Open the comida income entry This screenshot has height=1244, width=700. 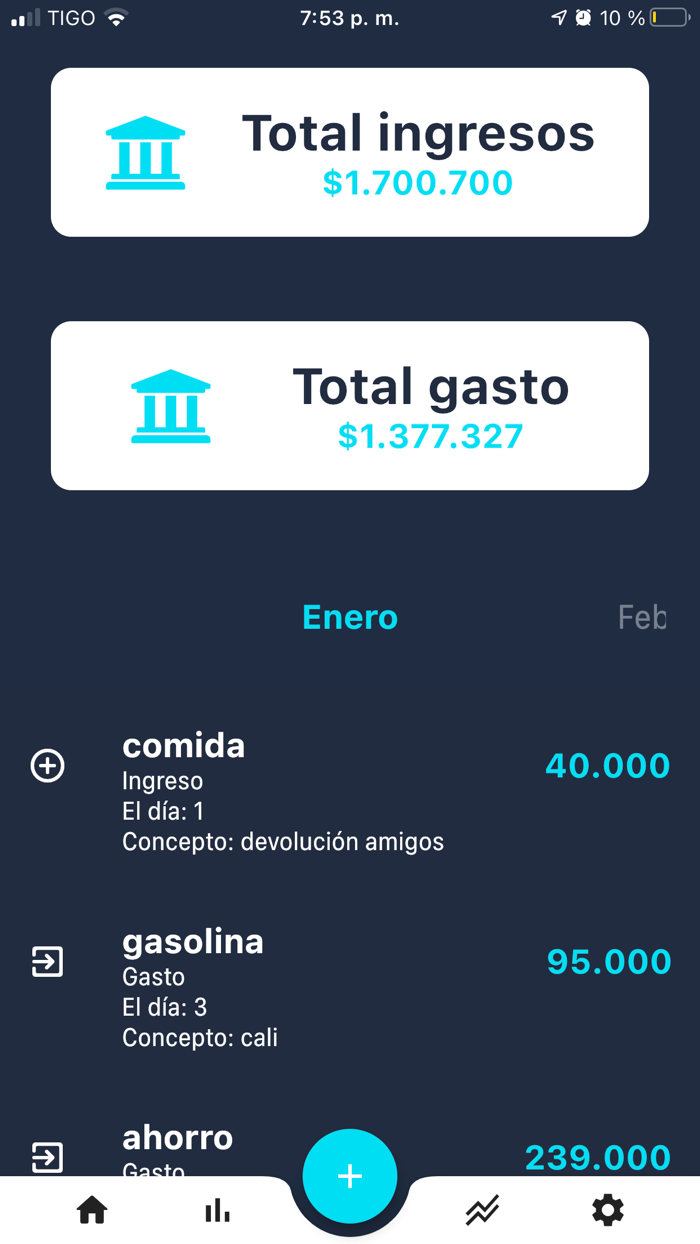(350, 791)
